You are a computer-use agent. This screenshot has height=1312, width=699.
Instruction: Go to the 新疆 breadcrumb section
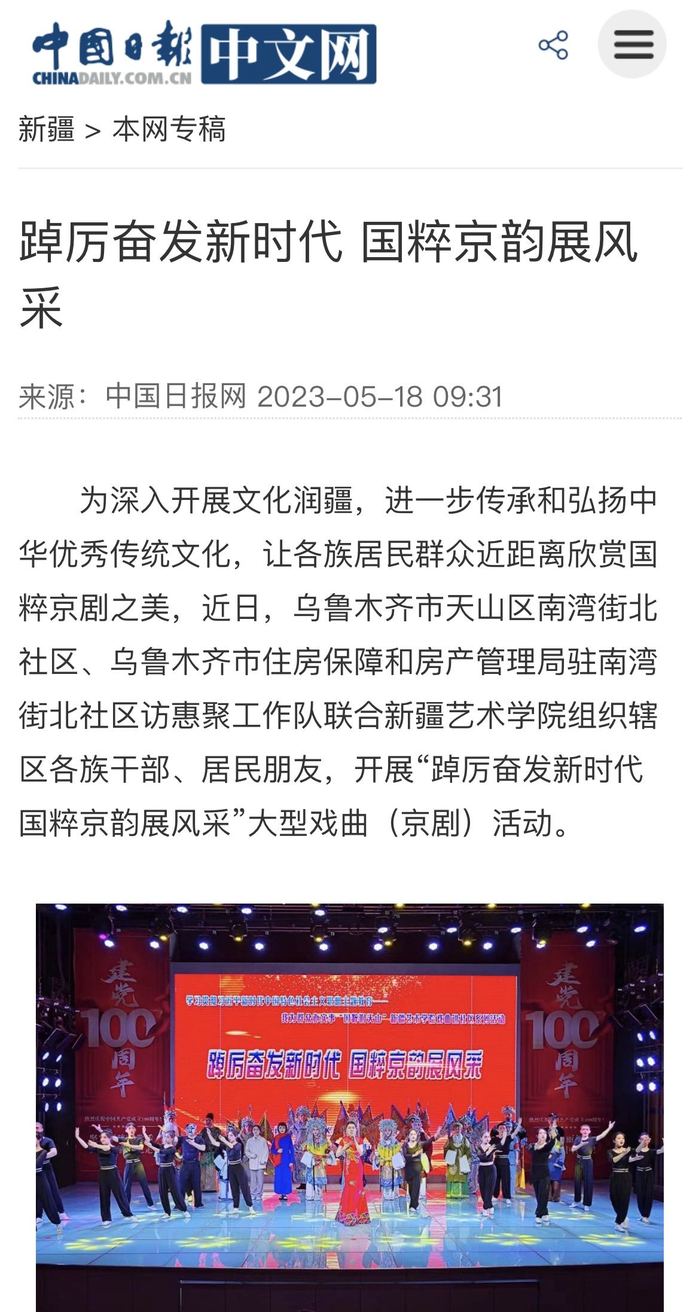click(x=46, y=129)
